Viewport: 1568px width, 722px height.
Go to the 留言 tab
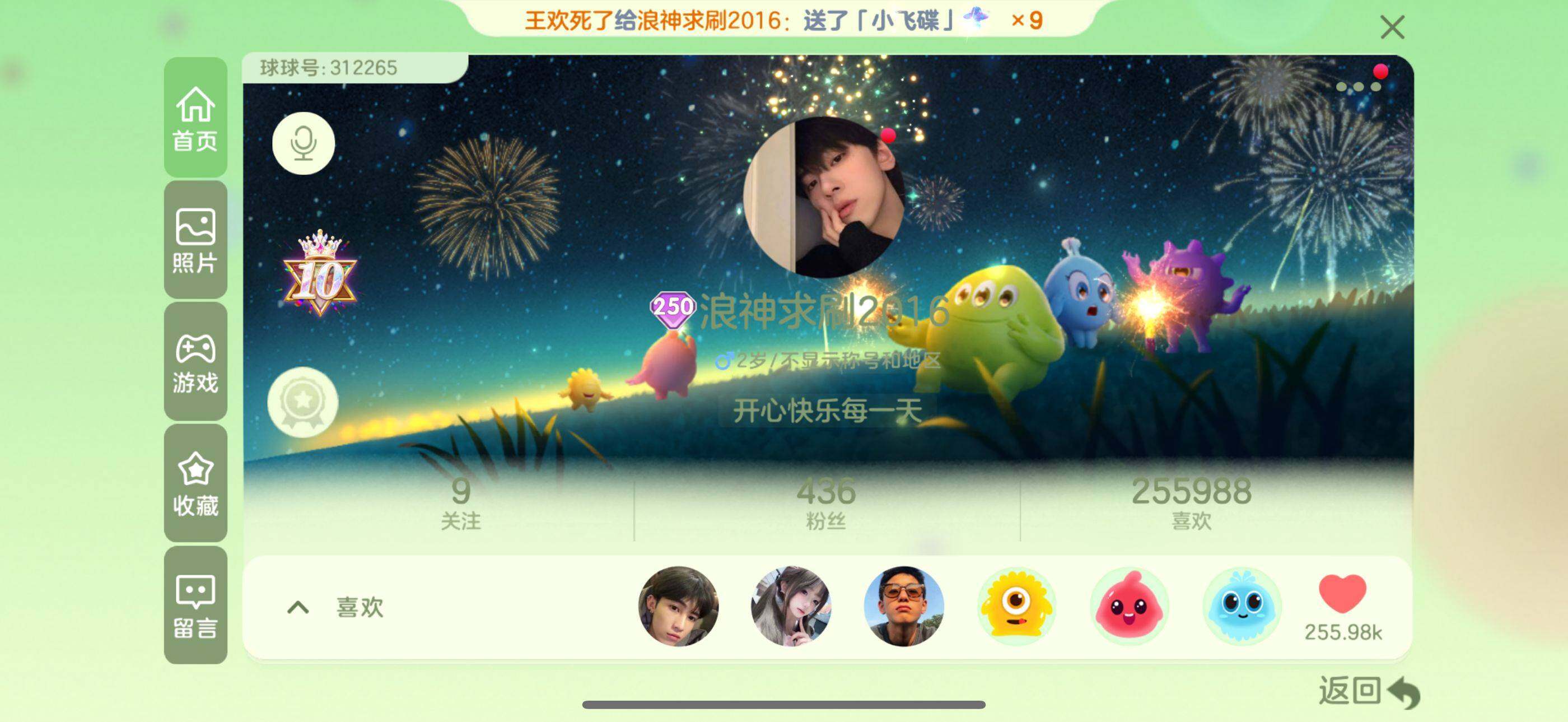click(195, 605)
